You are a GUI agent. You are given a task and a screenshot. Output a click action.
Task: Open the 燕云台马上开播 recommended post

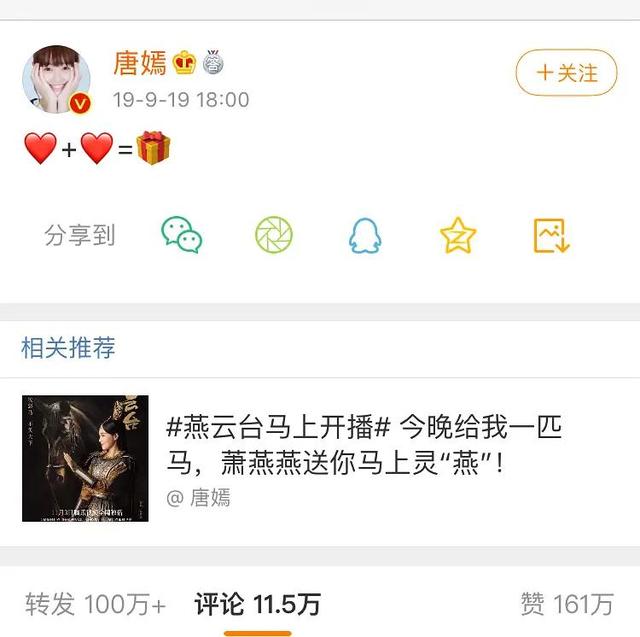tap(364, 446)
